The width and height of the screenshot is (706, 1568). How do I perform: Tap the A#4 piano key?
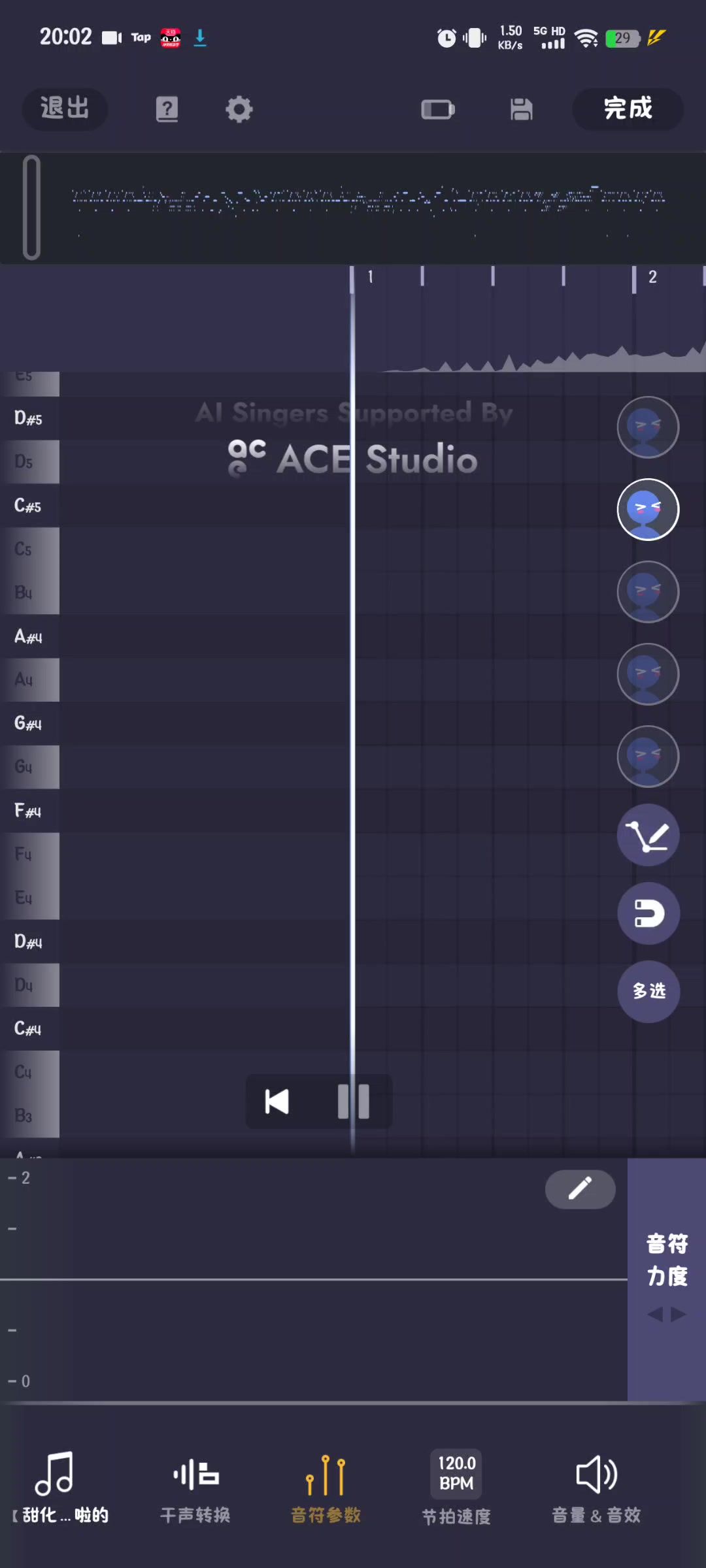29,636
